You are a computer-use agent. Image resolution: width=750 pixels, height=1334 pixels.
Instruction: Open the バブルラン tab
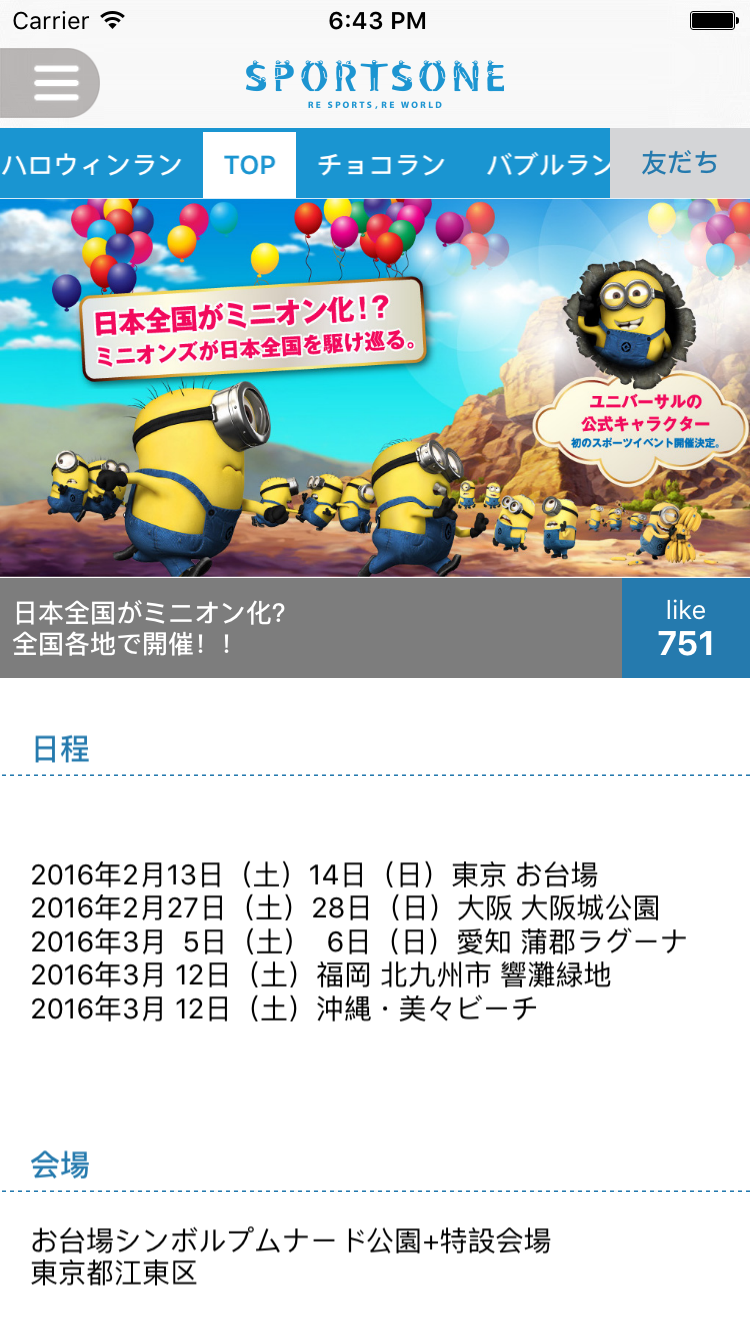pyautogui.click(x=548, y=164)
